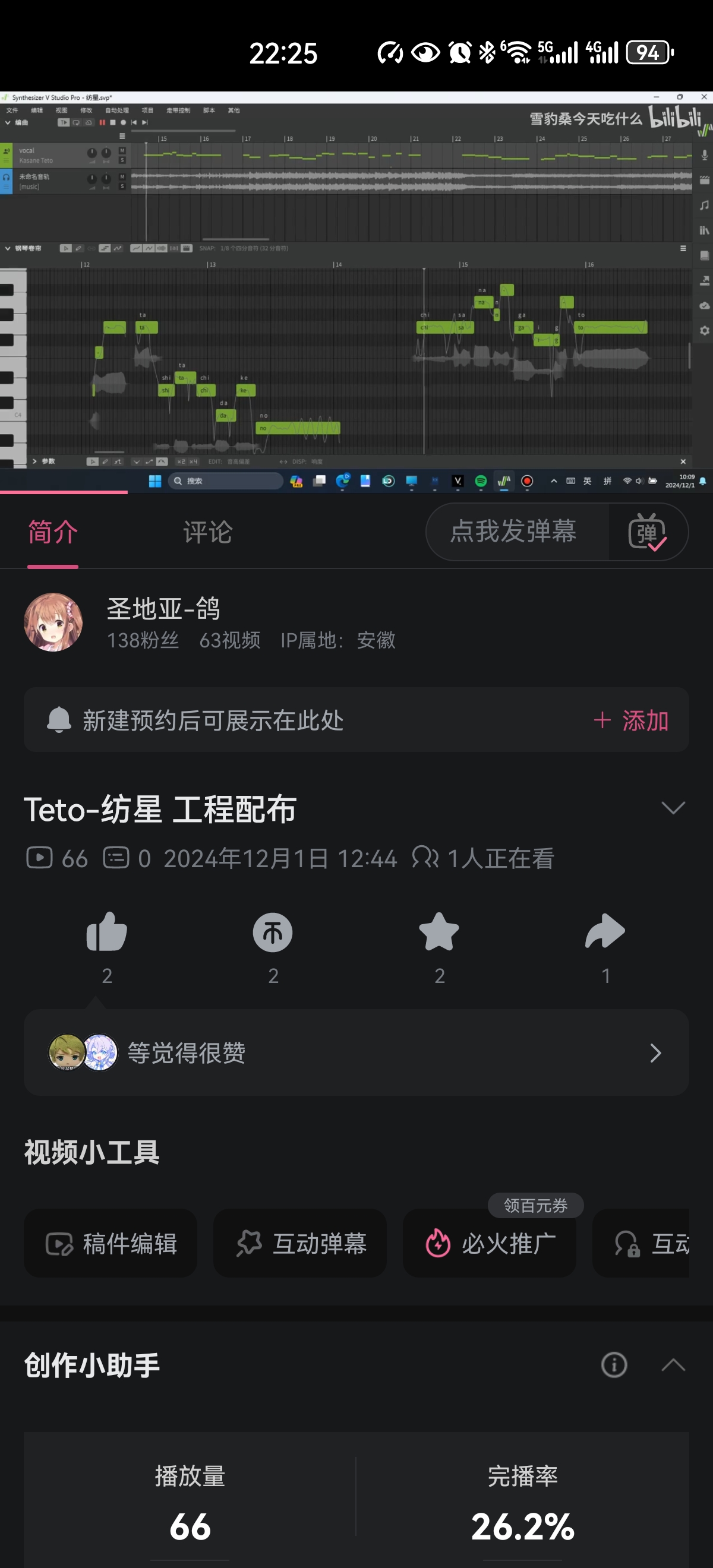Image resolution: width=713 pixels, height=1568 pixels.
Task: Switch to the 评论 comments tab
Action: click(207, 532)
